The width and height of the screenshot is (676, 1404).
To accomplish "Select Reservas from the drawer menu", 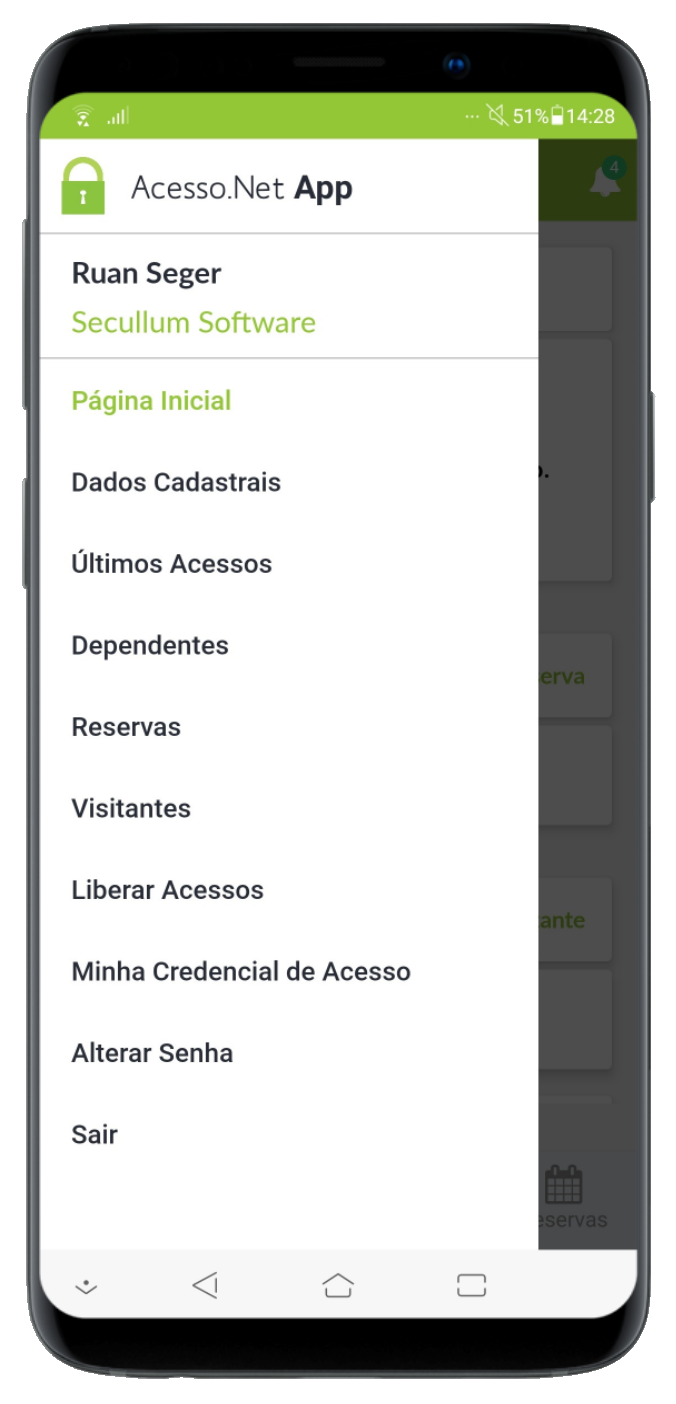I will 126,727.
